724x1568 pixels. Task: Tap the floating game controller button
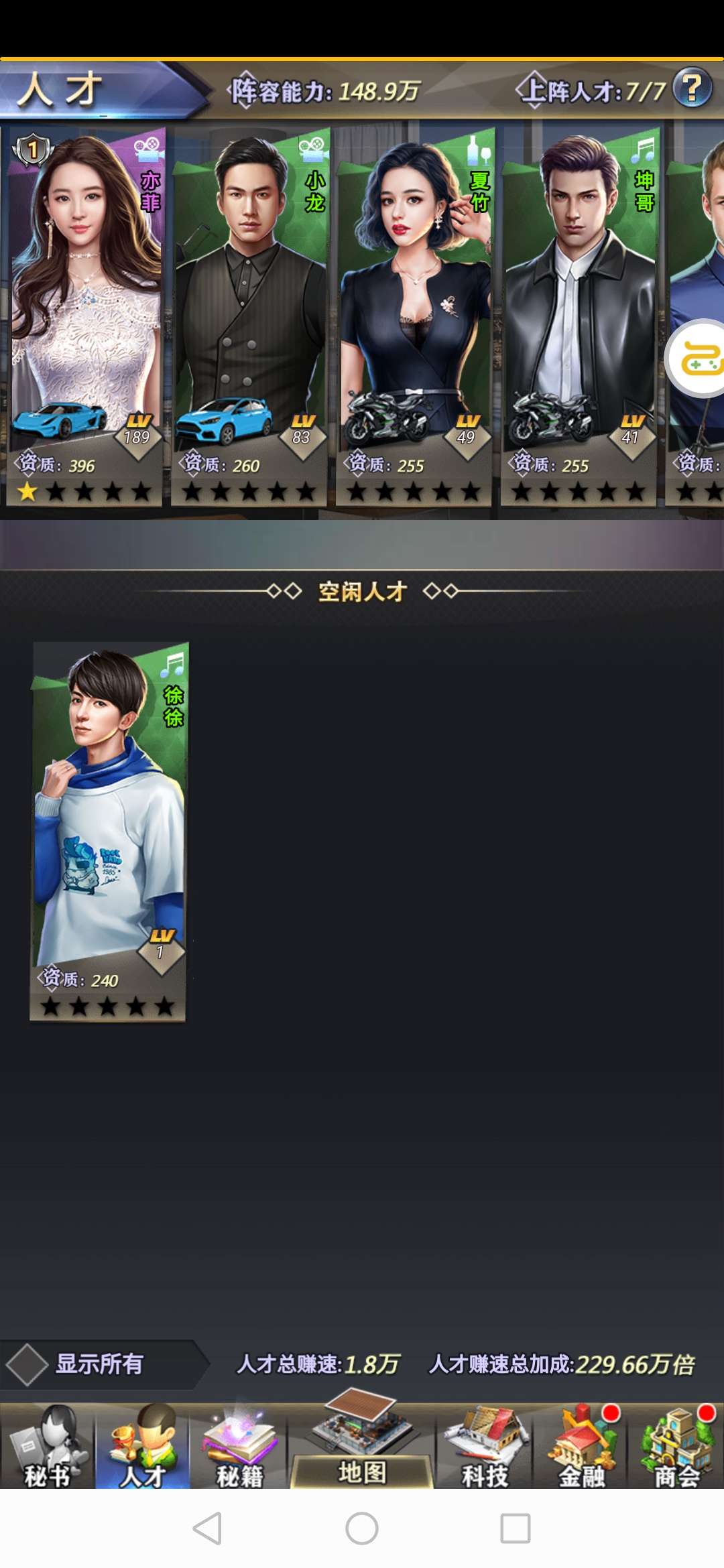tap(699, 358)
